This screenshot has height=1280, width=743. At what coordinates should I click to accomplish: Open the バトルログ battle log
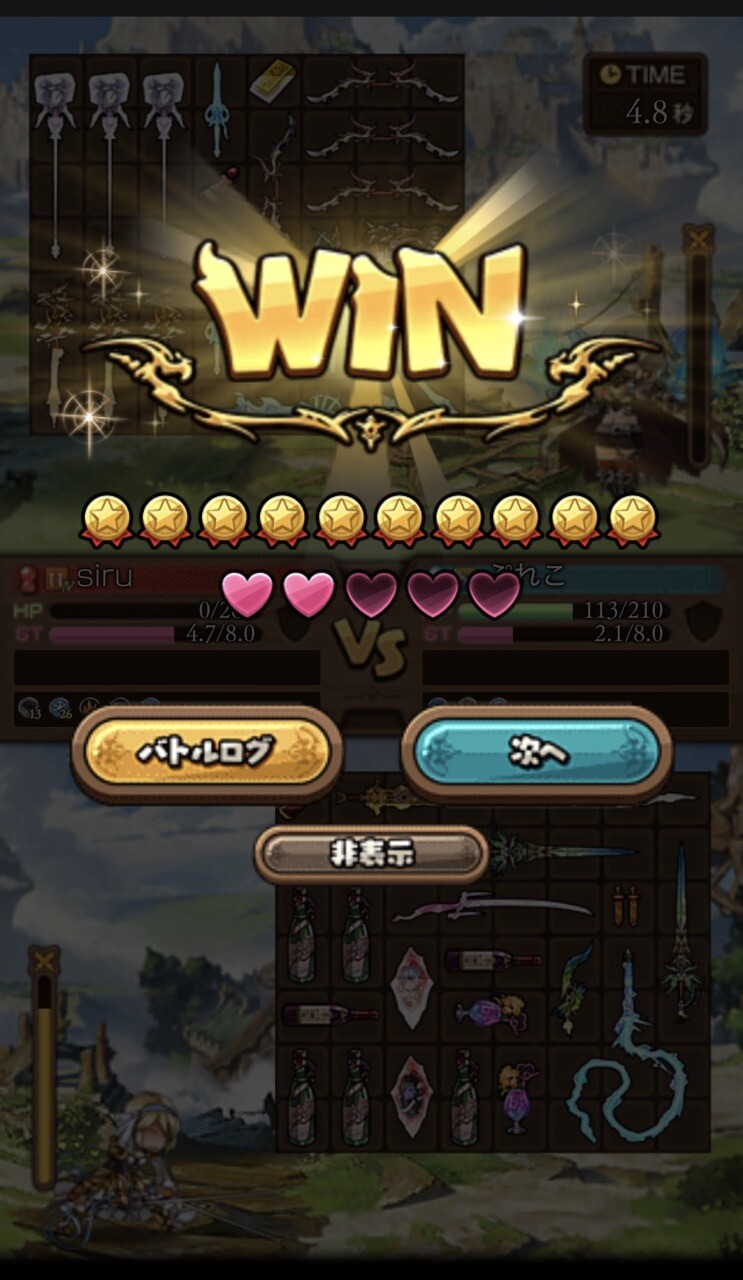coord(207,753)
